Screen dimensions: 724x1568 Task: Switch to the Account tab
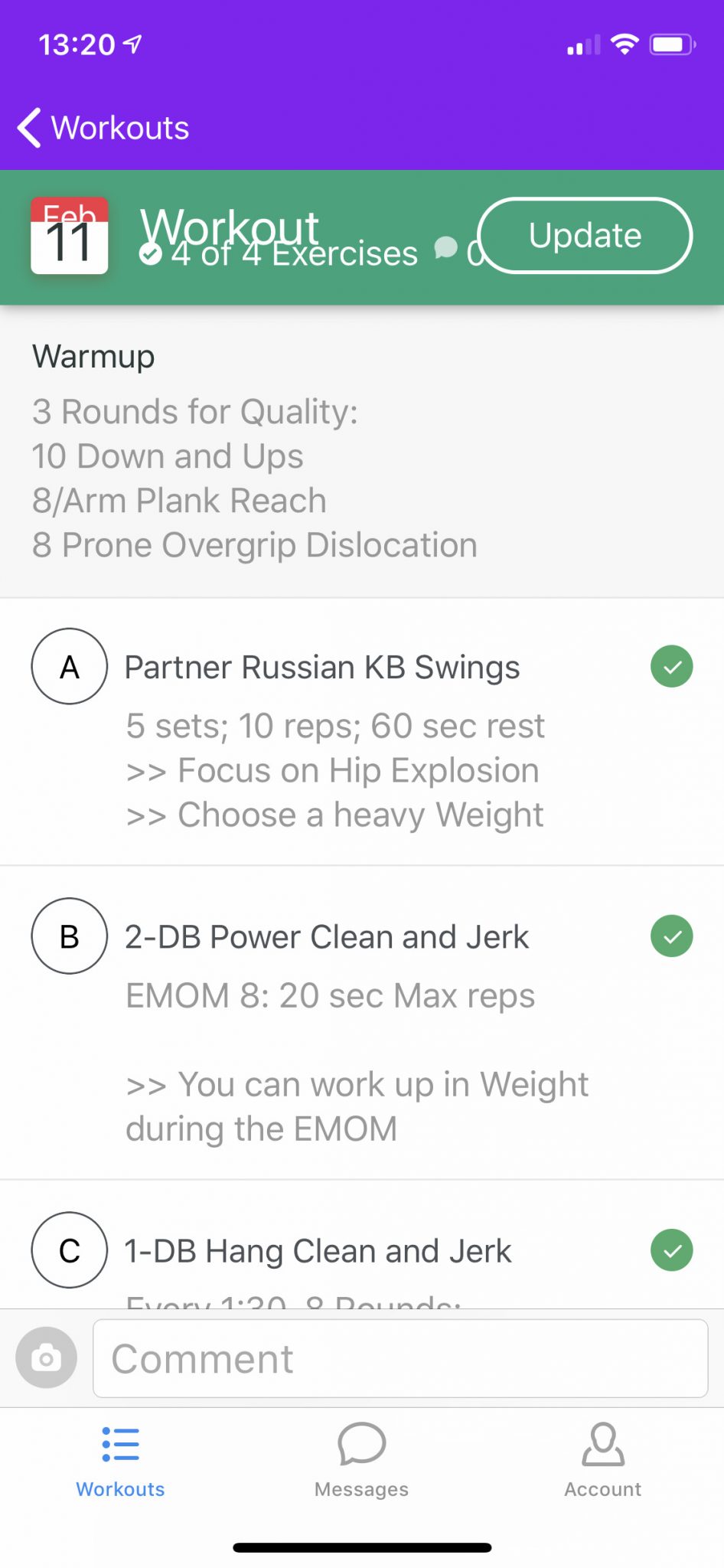point(603,1460)
